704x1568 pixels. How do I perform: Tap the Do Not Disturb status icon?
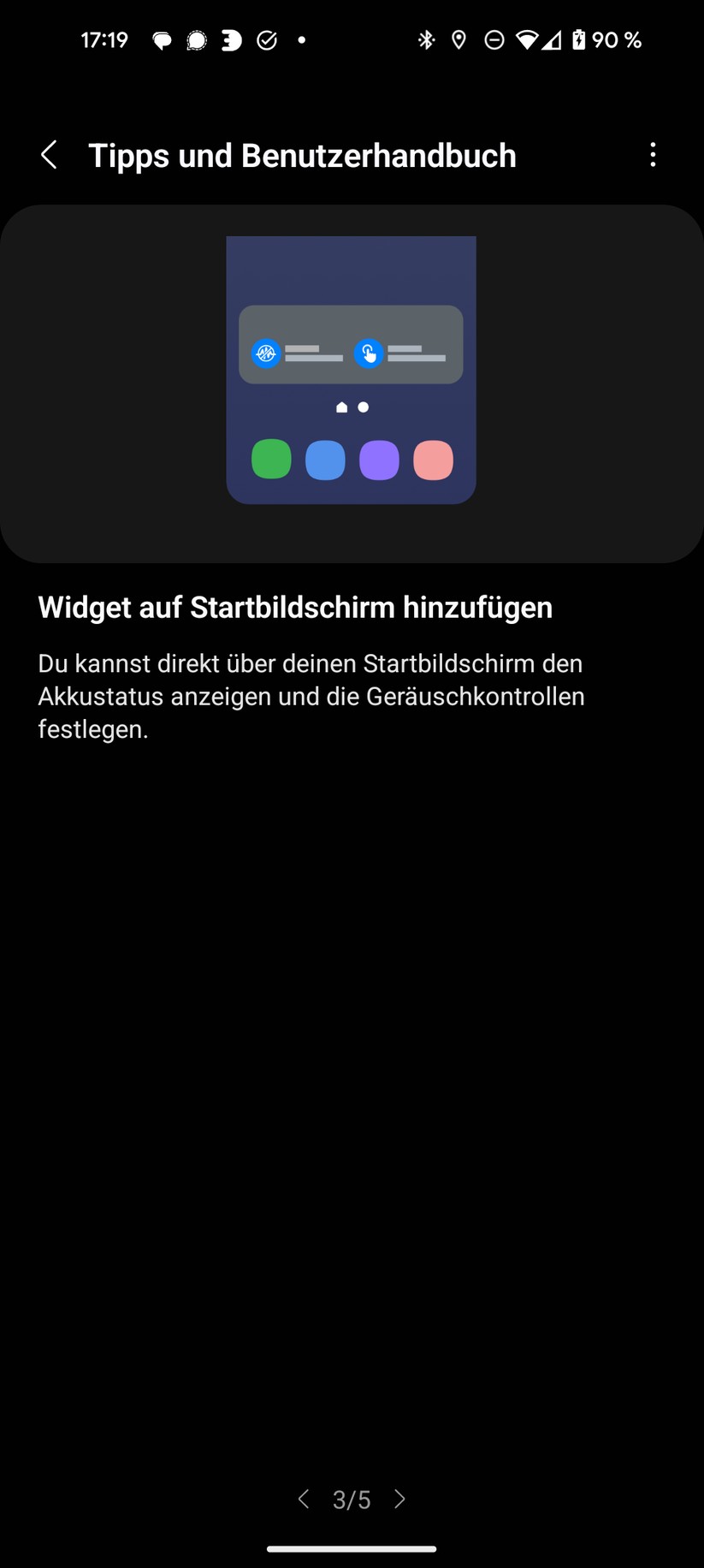pyautogui.click(x=494, y=39)
